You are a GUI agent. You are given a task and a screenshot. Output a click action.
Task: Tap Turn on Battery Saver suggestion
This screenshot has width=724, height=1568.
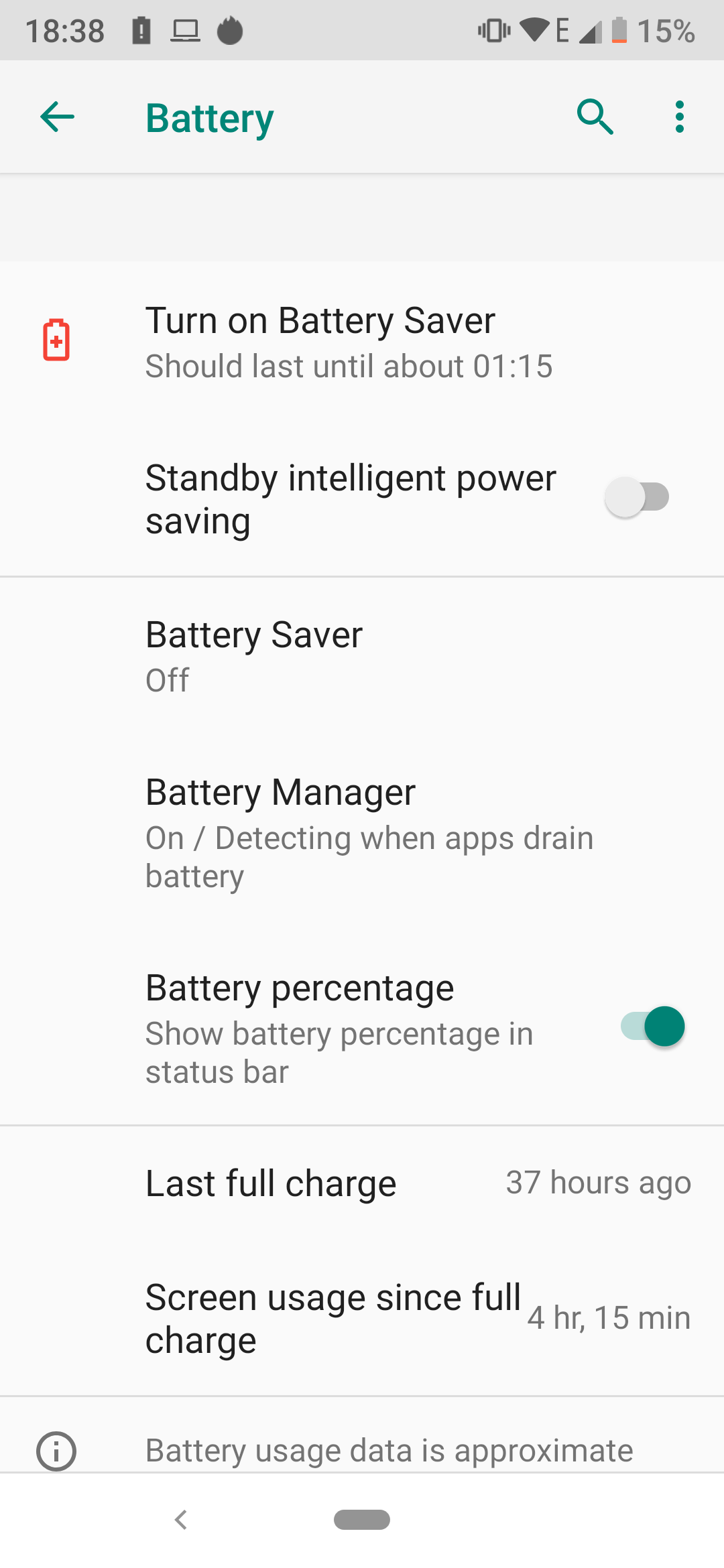[362, 342]
